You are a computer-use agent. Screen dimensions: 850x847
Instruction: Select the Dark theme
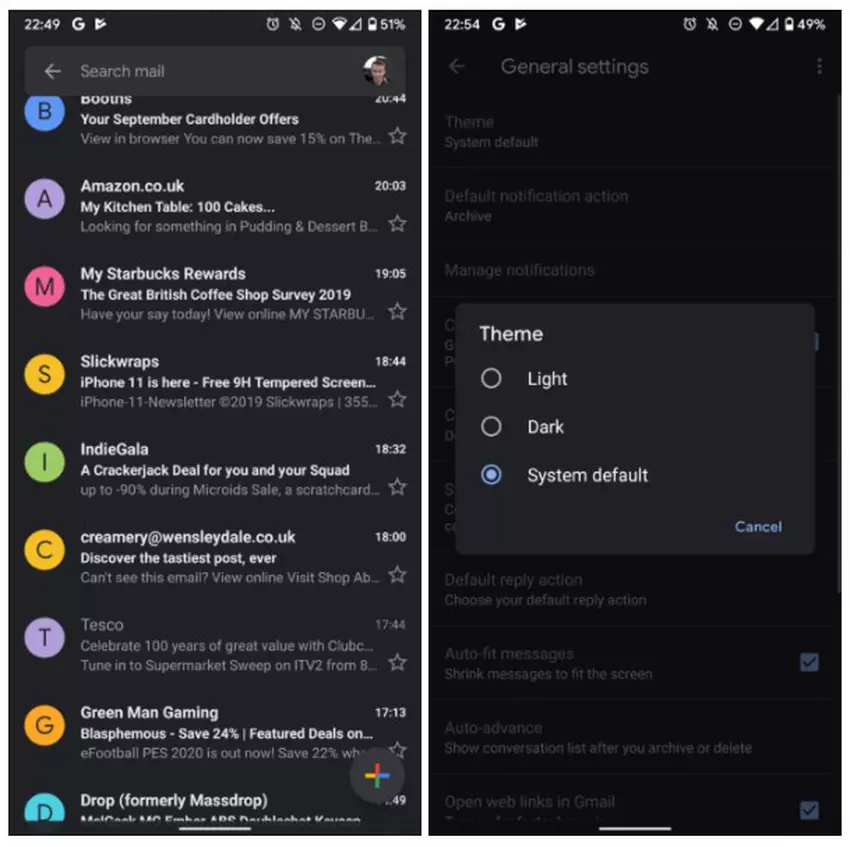pyautogui.click(x=491, y=427)
